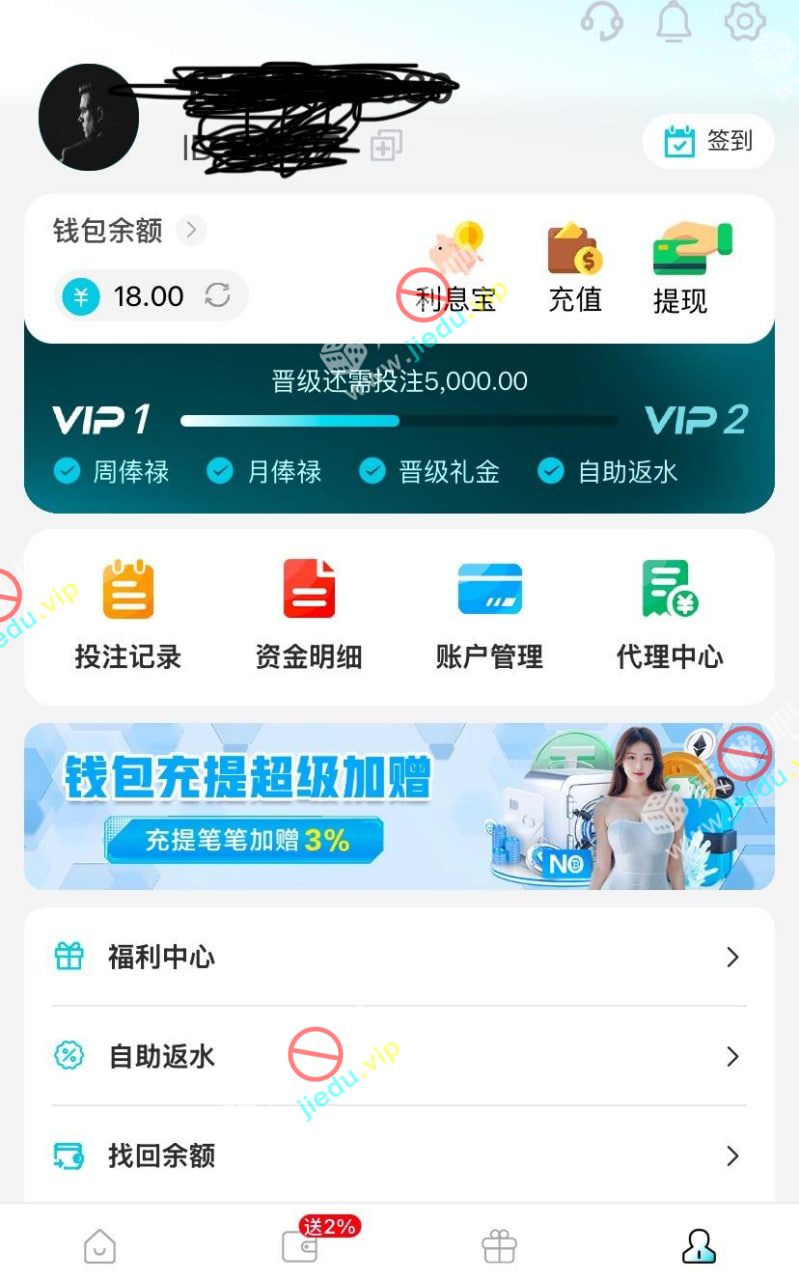Refresh the wallet balance
This screenshot has height=1280, width=799.
pos(217,295)
